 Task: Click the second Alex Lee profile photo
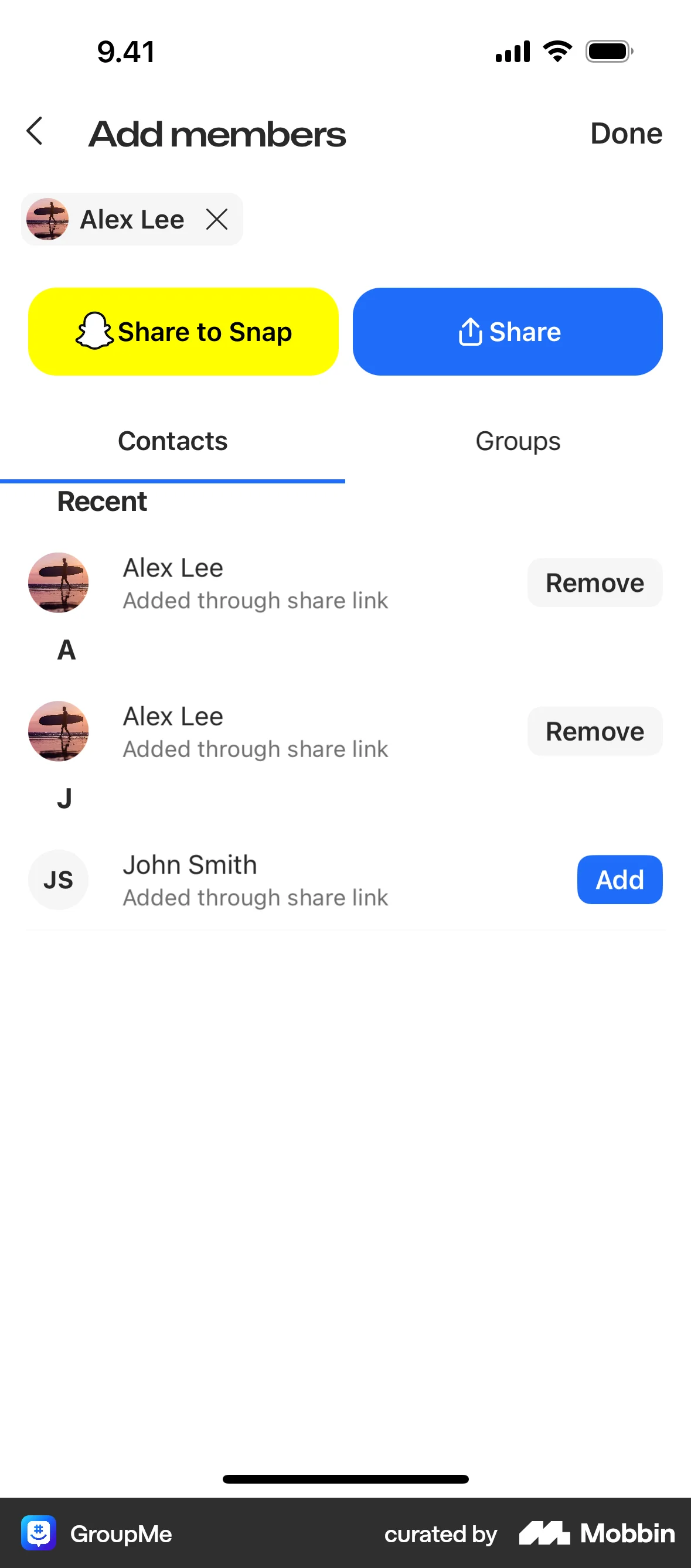pyautogui.click(x=58, y=731)
